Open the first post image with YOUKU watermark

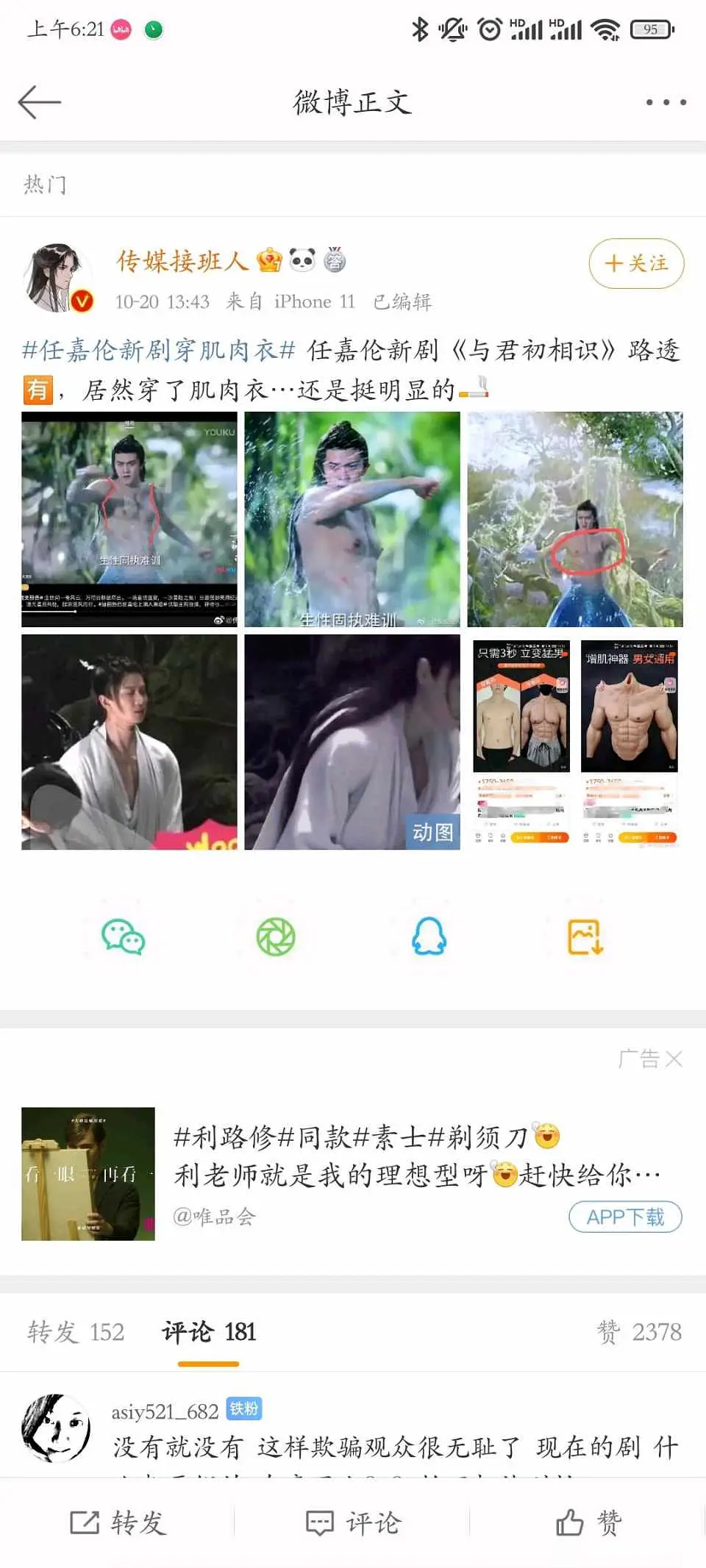point(129,519)
